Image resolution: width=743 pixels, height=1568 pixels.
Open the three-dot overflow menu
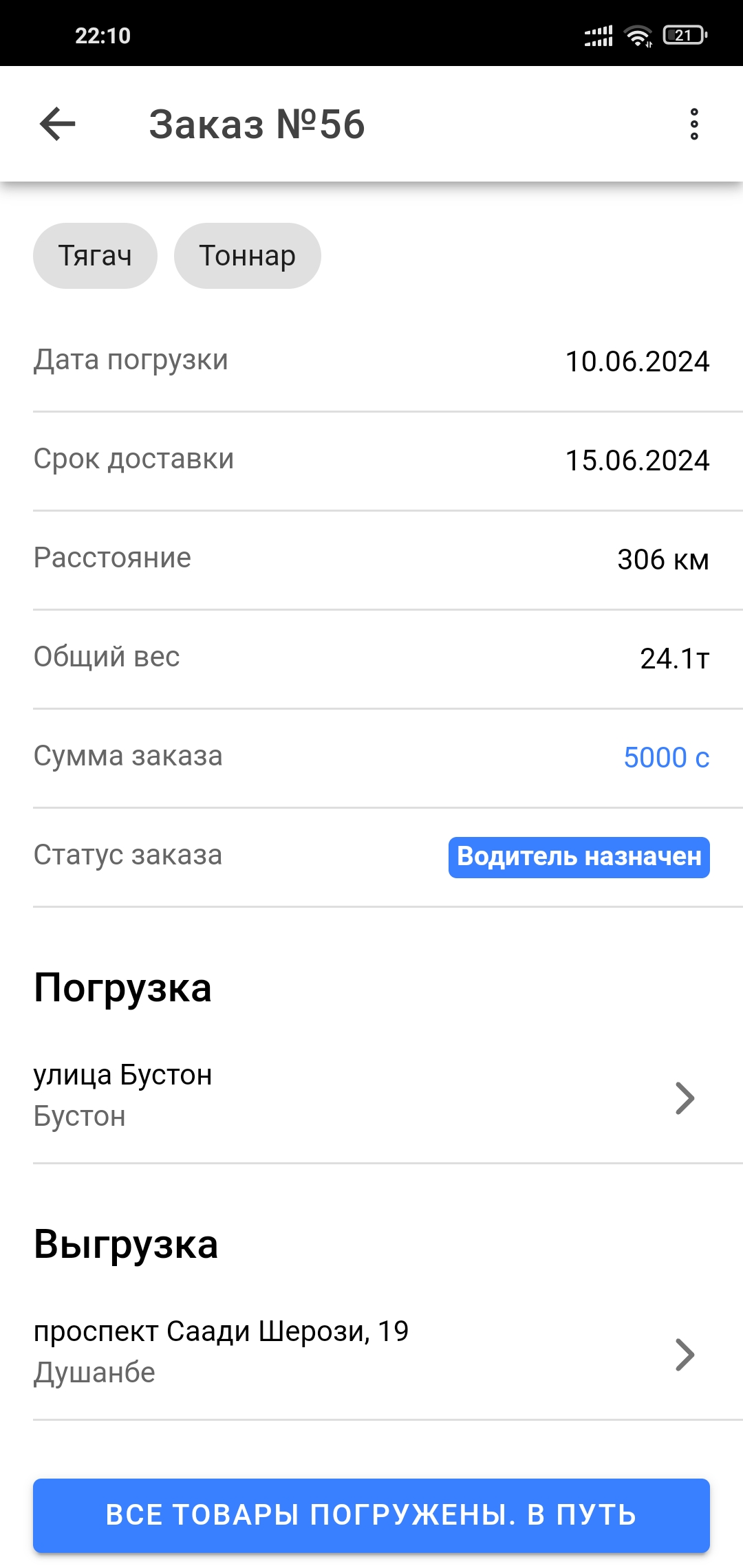click(693, 124)
